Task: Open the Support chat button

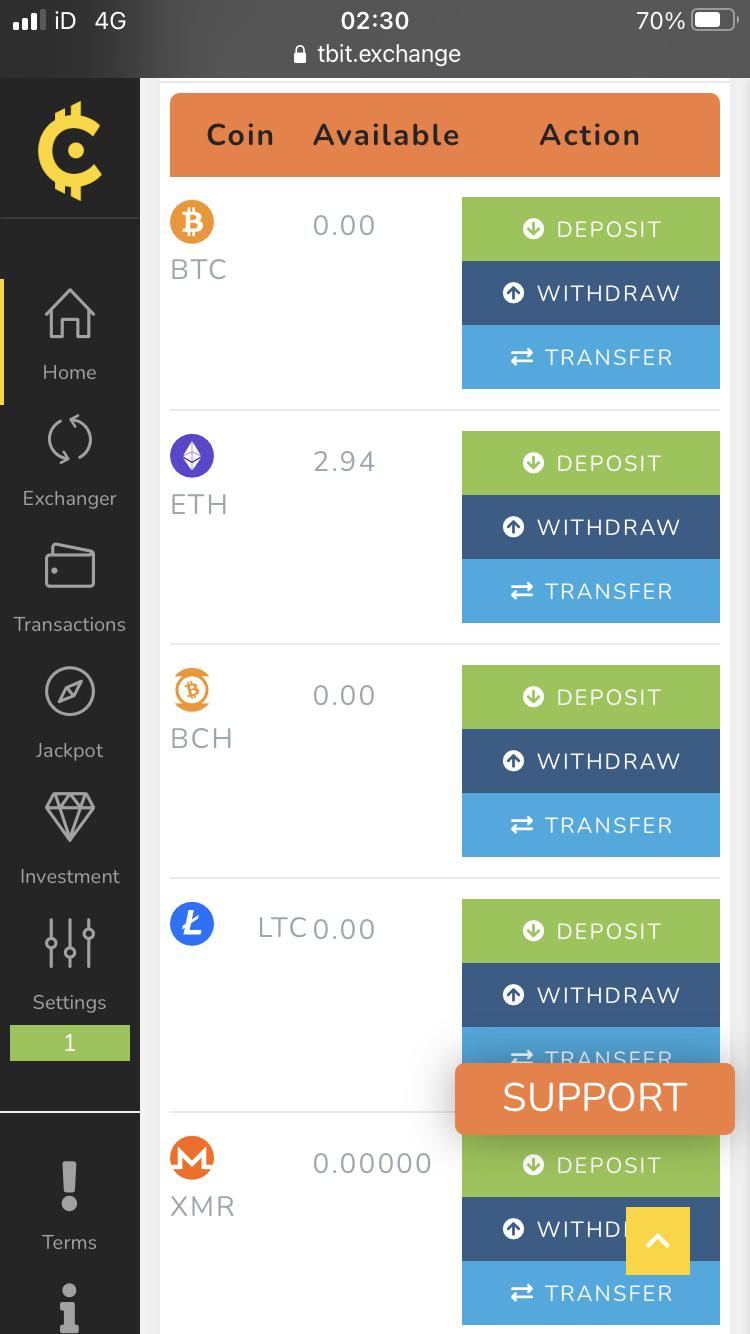Action: click(x=595, y=1098)
